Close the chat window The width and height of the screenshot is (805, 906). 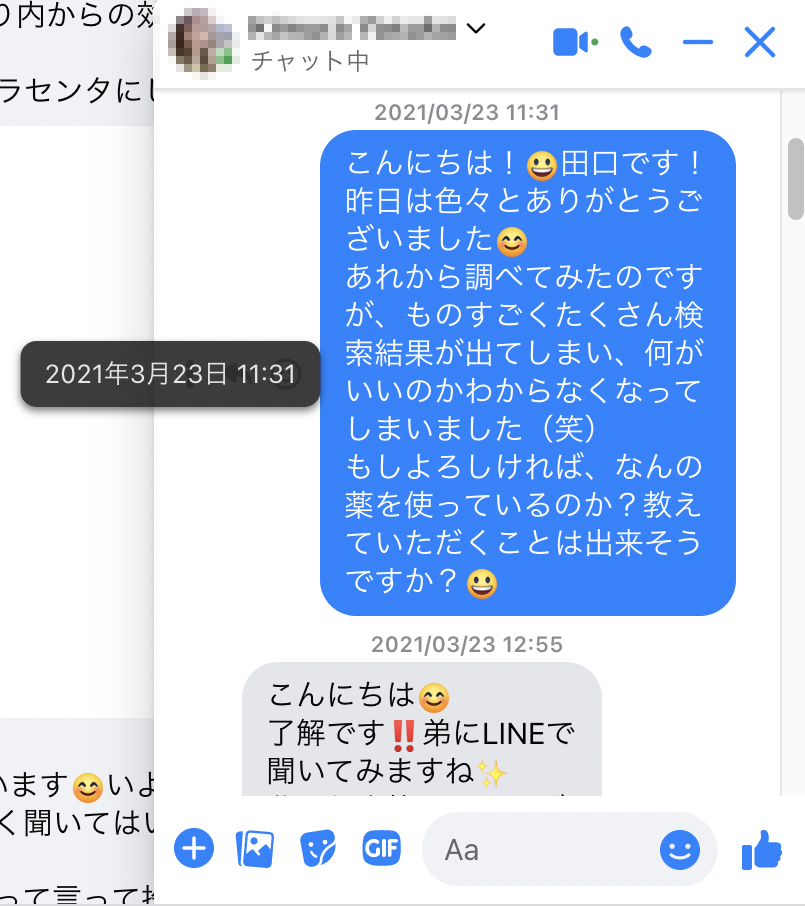(760, 42)
